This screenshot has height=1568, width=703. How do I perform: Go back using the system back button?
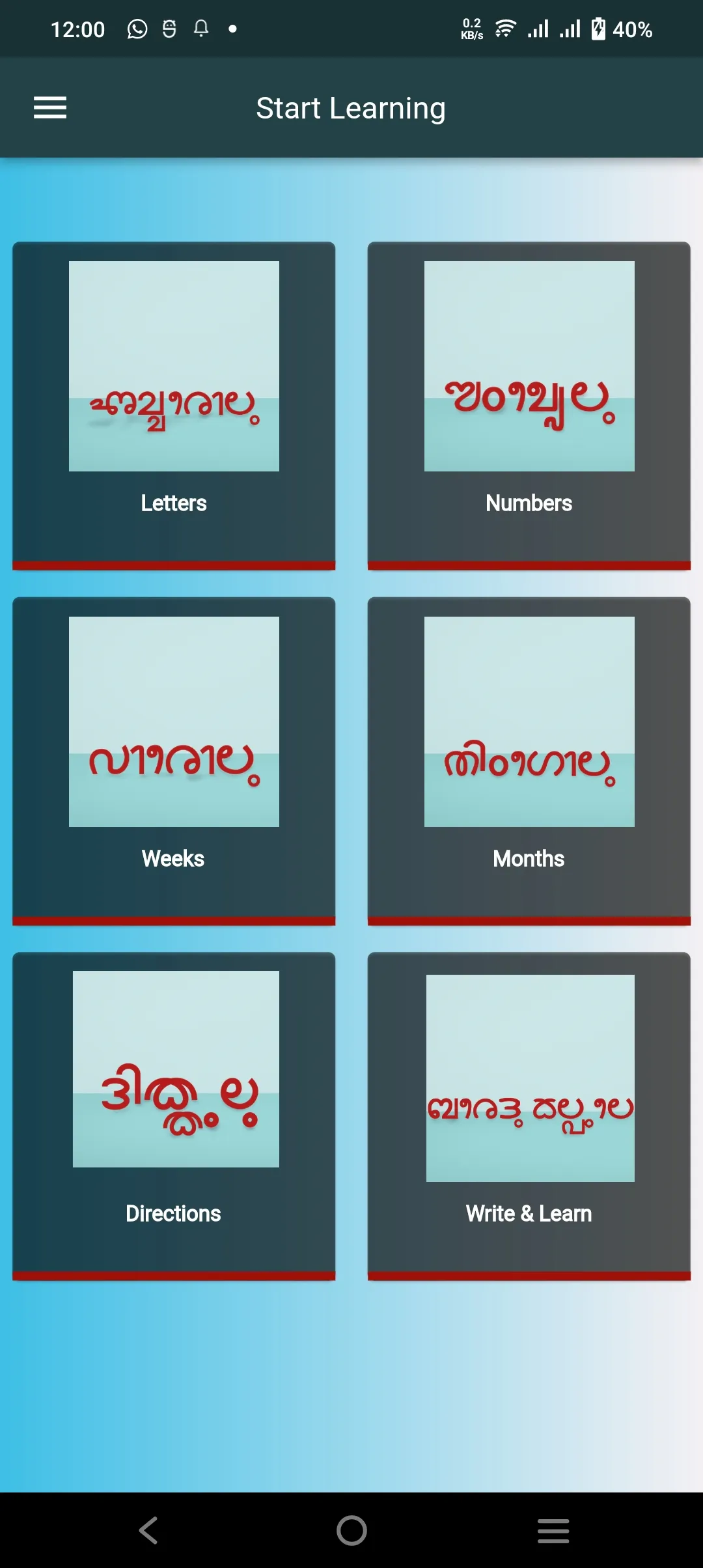(x=148, y=1530)
